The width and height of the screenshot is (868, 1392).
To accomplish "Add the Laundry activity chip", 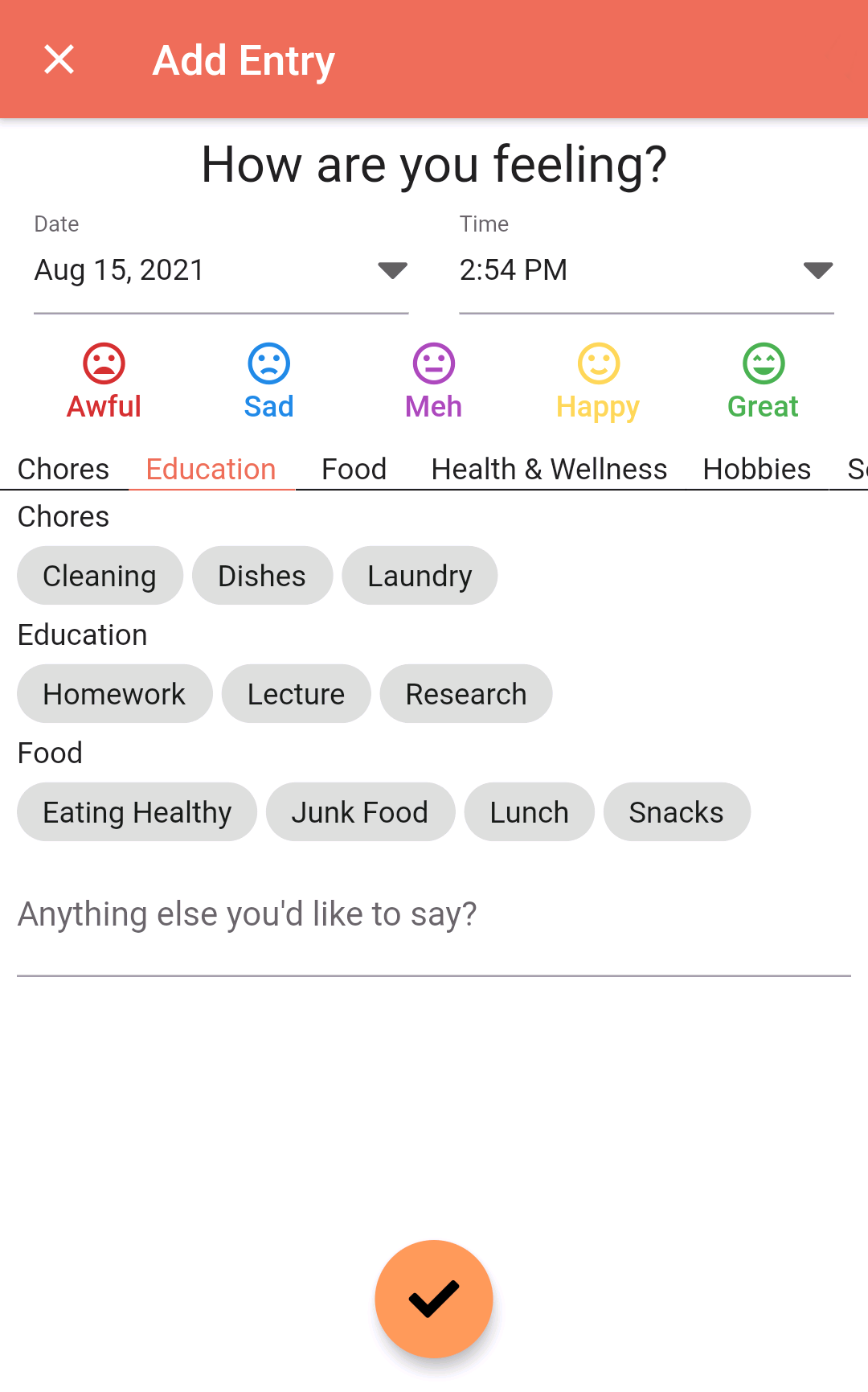I will 420,576.
